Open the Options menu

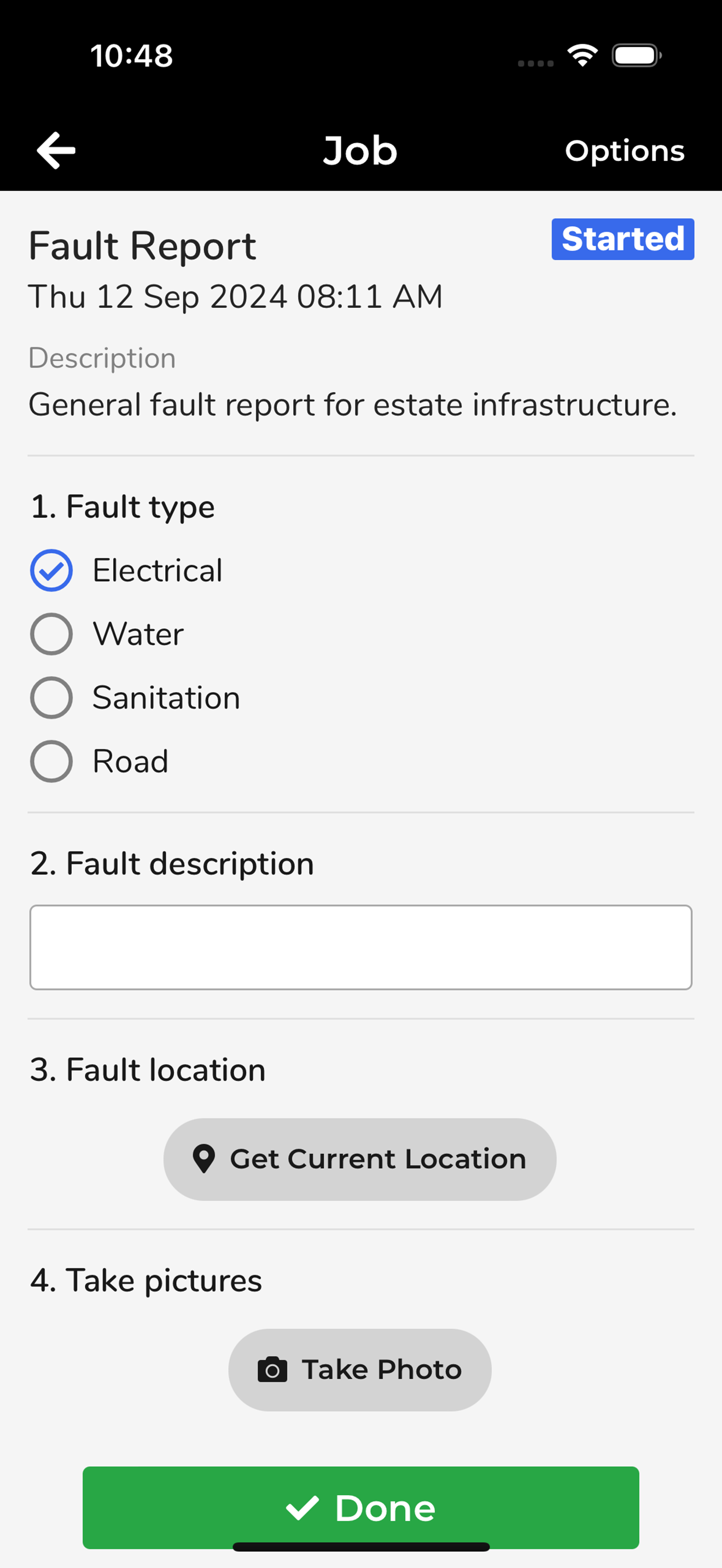pos(625,151)
